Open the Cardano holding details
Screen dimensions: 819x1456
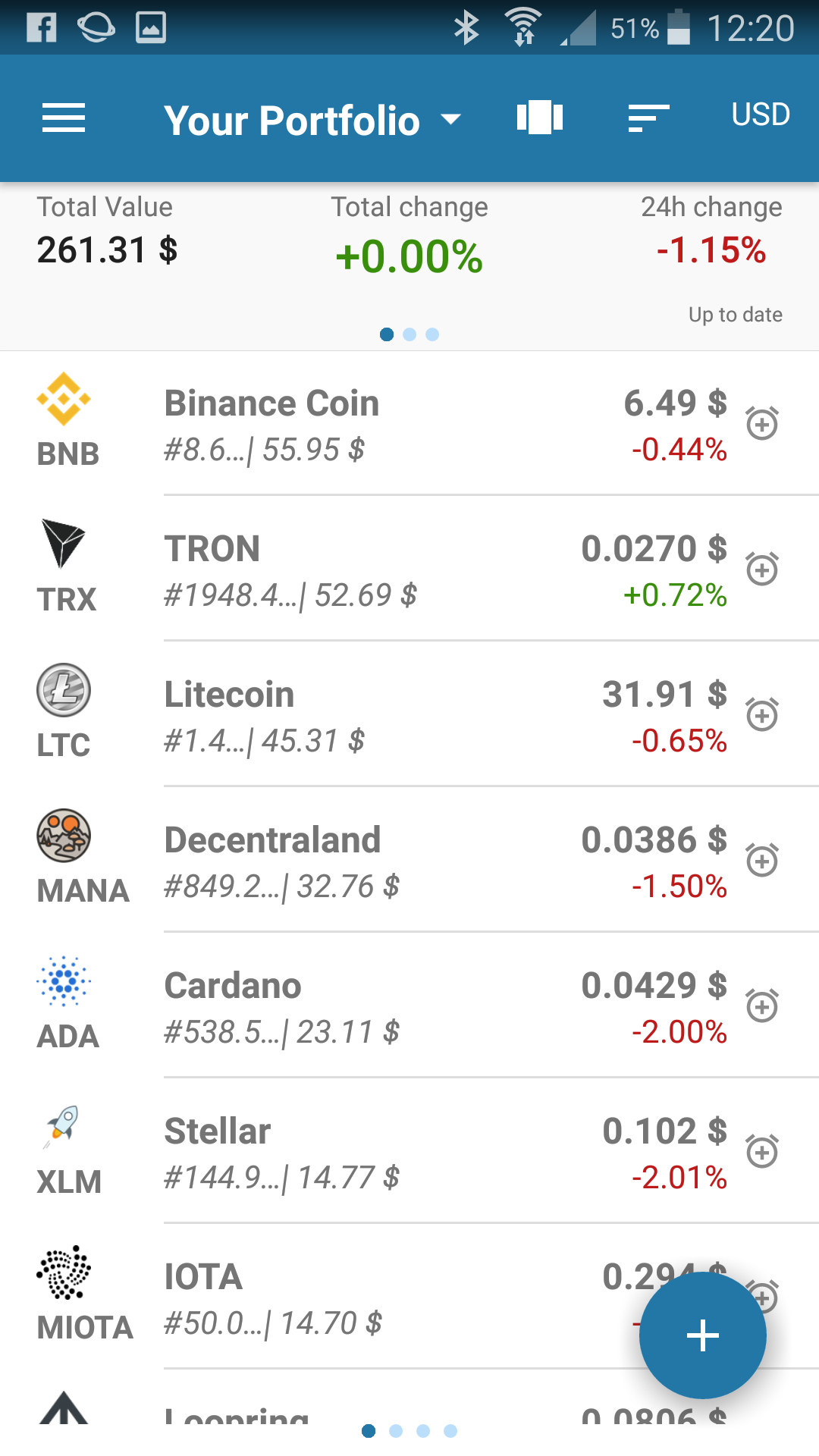pos(379,1007)
